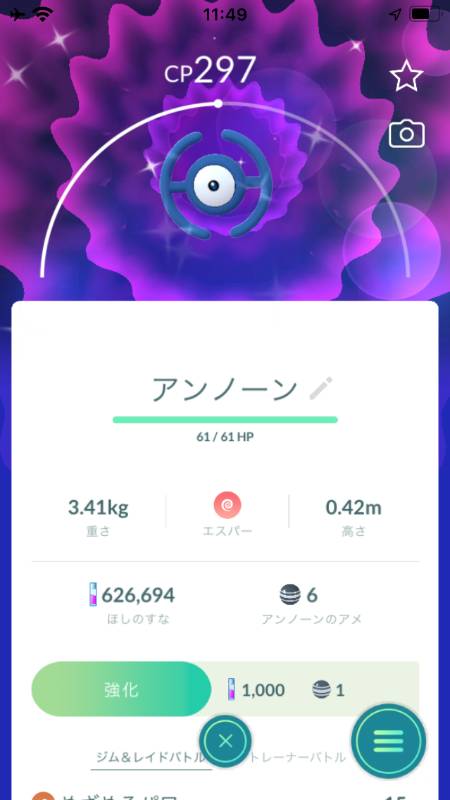Mark Unown as favorite with star
Screen dimensions: 450x800
[x=407, y=76]
